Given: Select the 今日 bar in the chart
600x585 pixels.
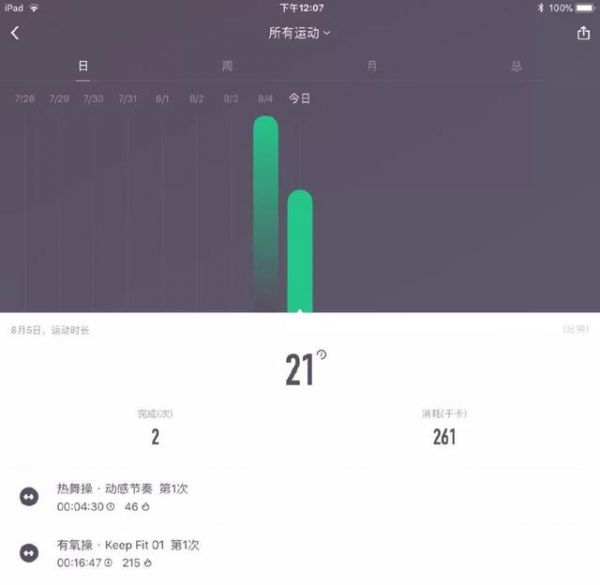Looking at the screenshot, I should 300,250.
